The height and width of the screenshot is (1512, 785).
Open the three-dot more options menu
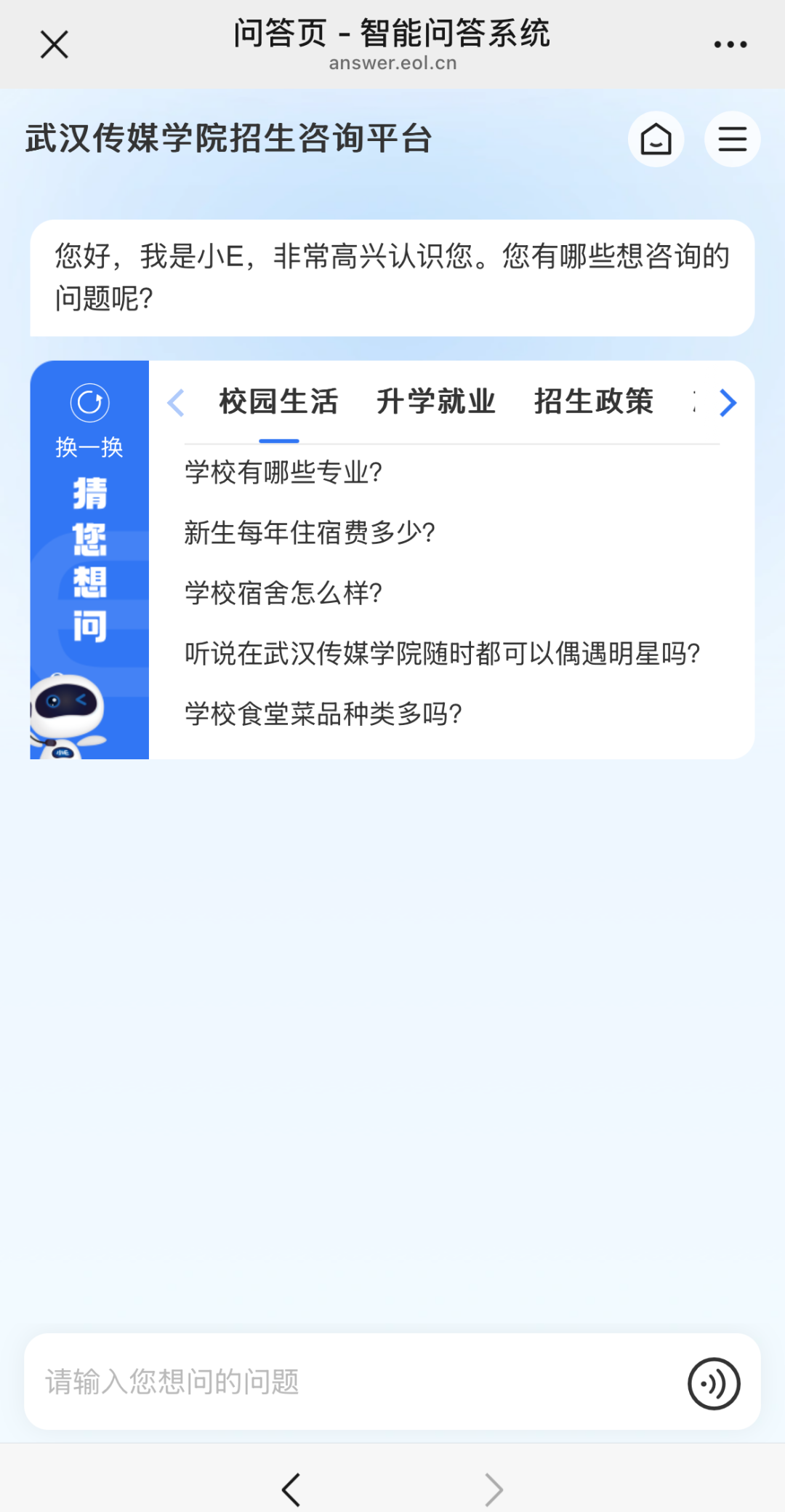pyautogui.click(x=730, y=44)
